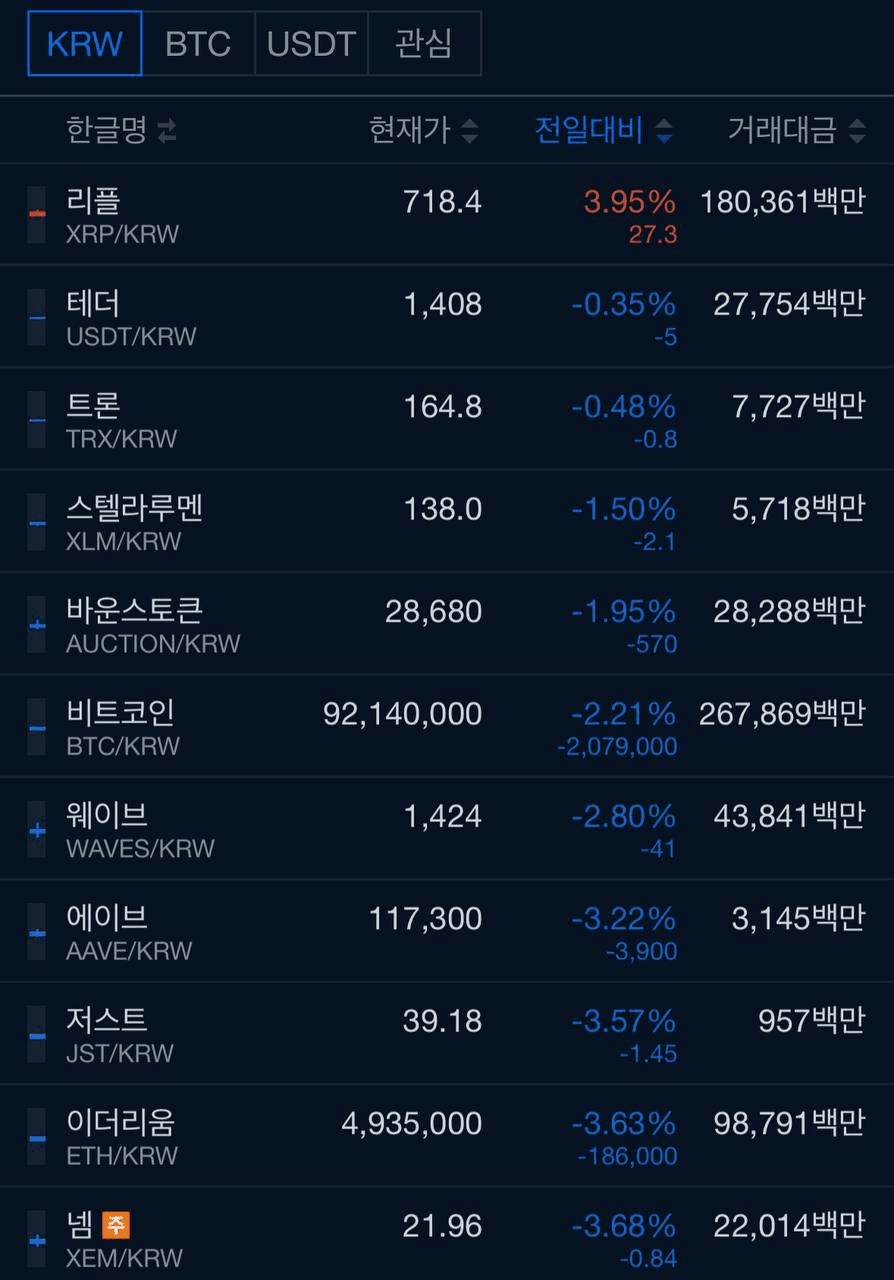The width and height of the screenshot is (894, 1280).
Task: Open the 웨이브 WAVES/KRW row
Action: [x=447, y=830]
